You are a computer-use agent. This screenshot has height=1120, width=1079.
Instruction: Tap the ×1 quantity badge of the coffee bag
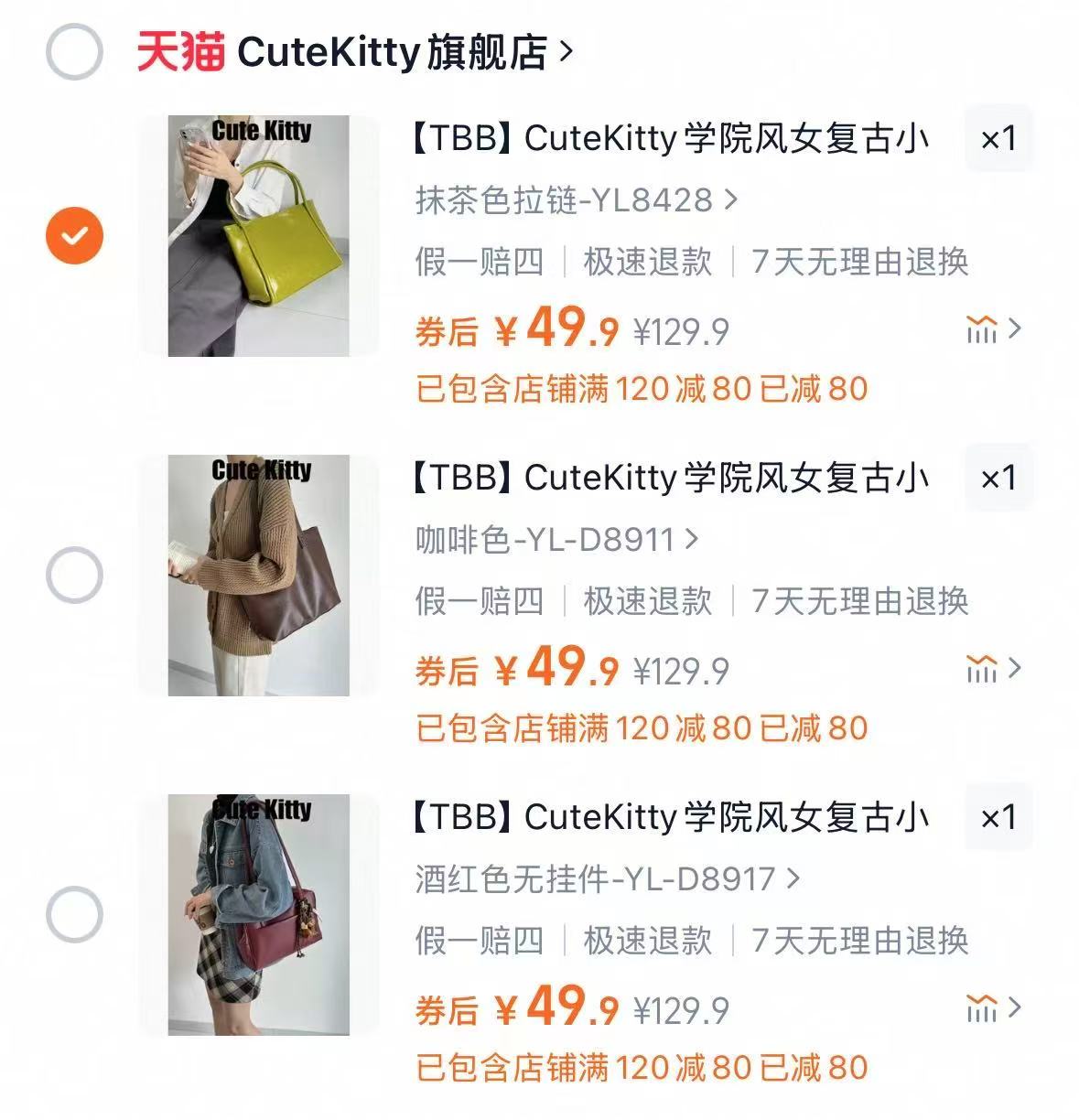[x=999, y=477]
